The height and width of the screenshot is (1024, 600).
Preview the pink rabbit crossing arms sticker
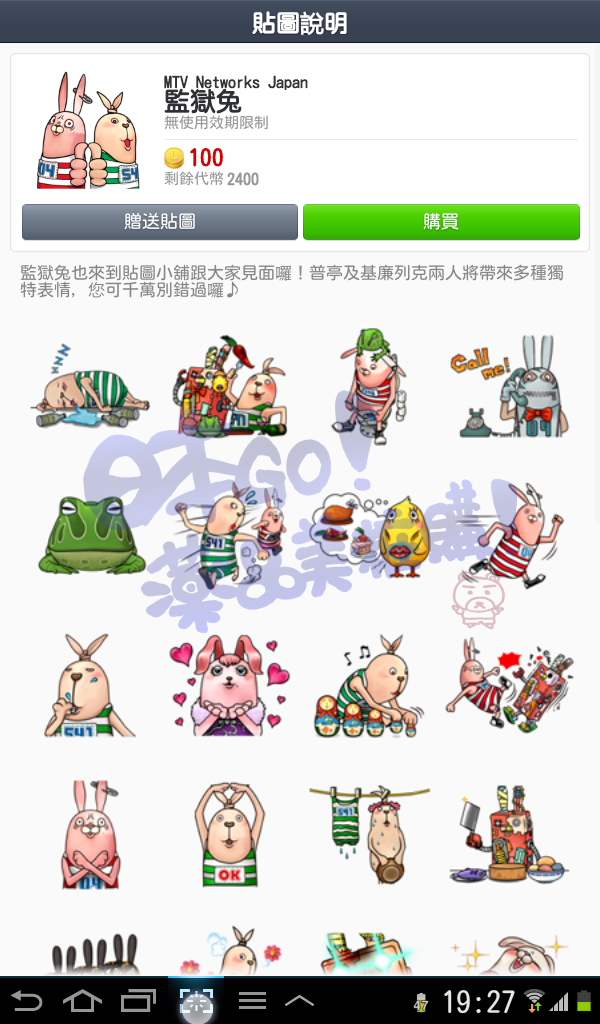[x=88, y=835]
